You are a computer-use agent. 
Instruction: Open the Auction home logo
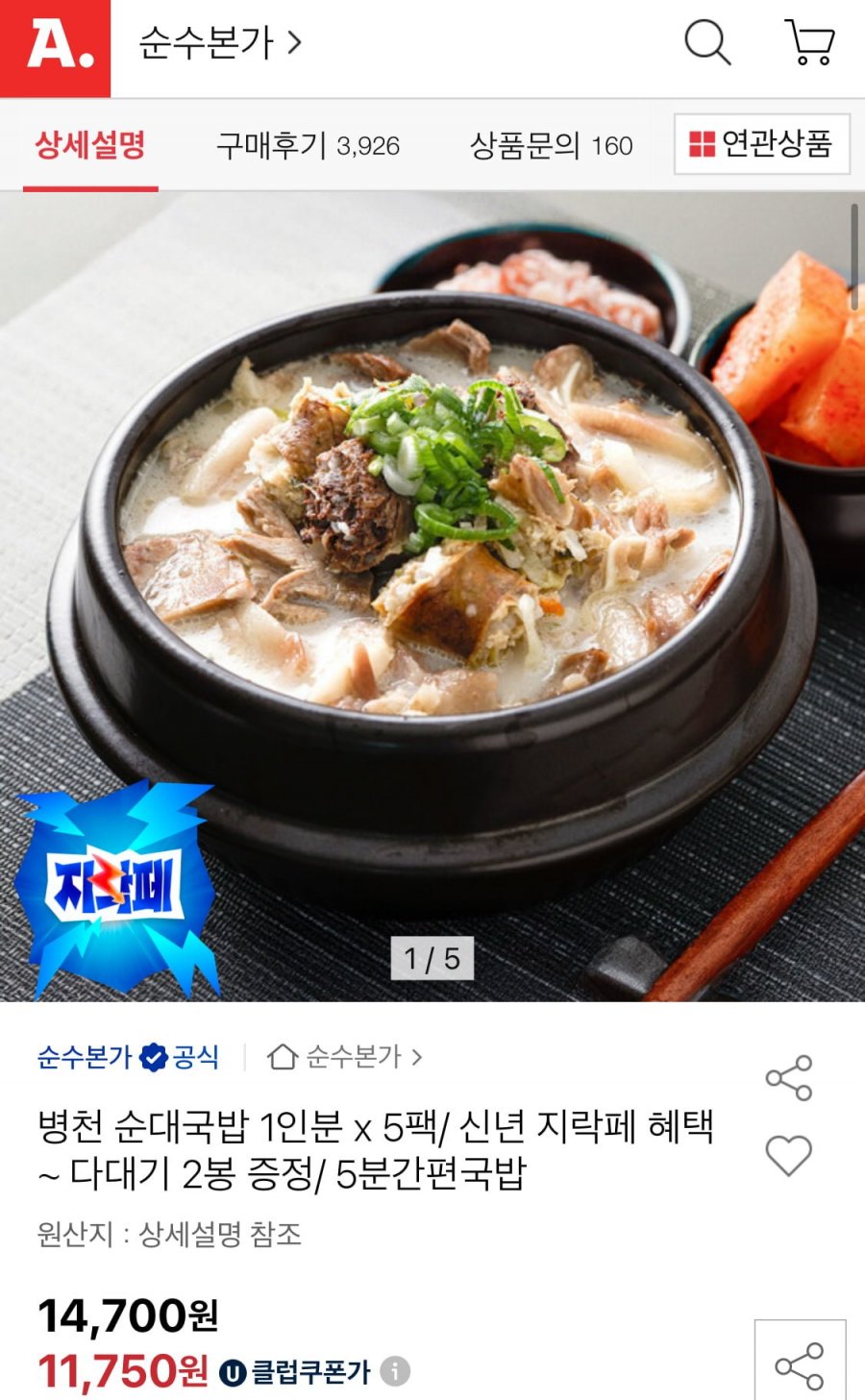coord(55,48)
